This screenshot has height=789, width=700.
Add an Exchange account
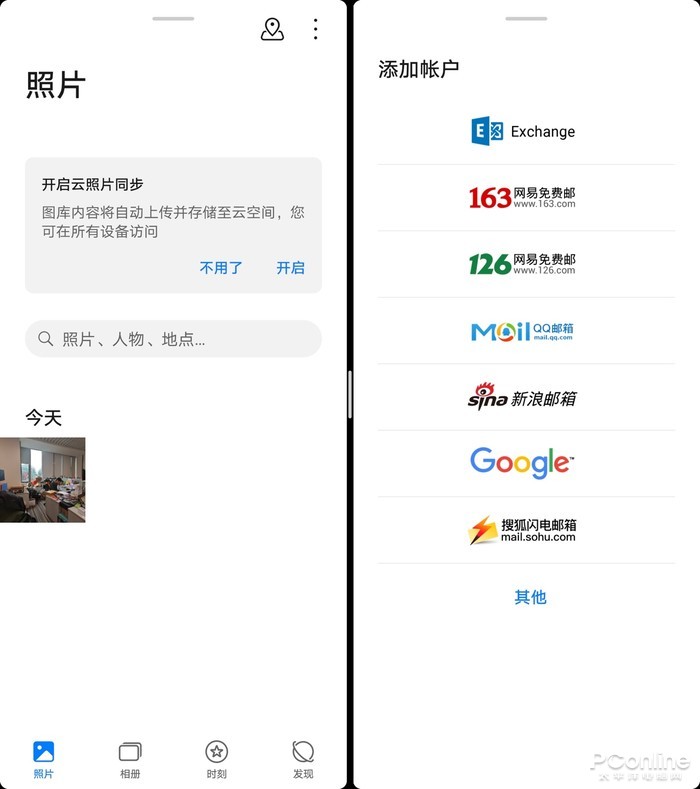525,132
